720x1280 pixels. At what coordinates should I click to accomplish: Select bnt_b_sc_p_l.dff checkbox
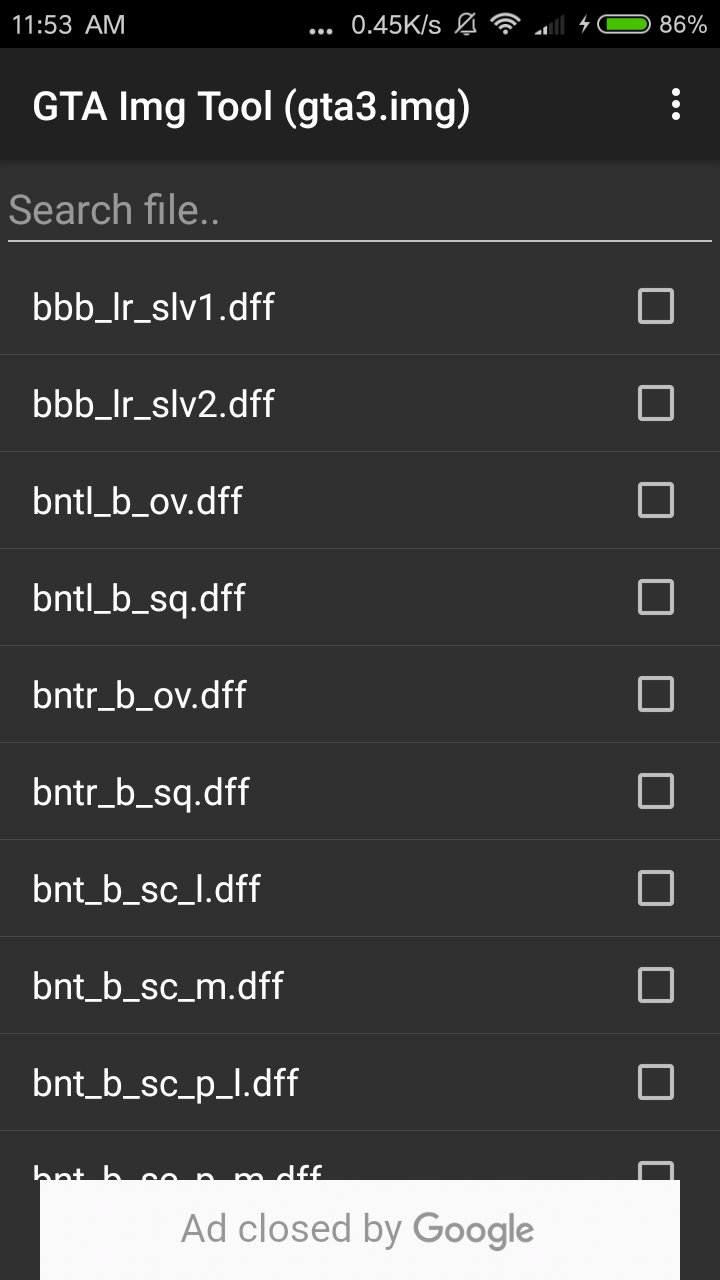[x=656, y=1082]
